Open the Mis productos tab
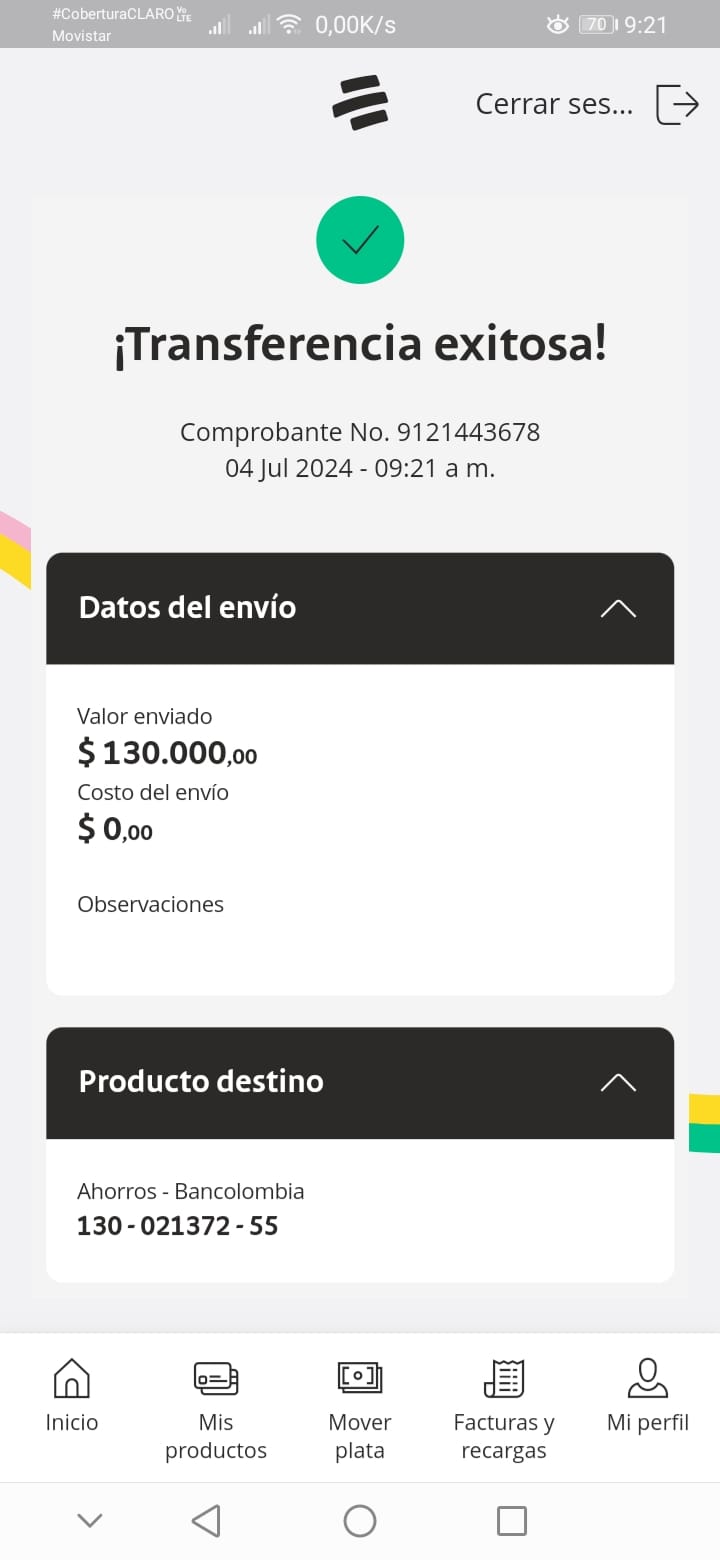Image resolution: width=720 pixels, height=1560 pixels. (216, 1408)
